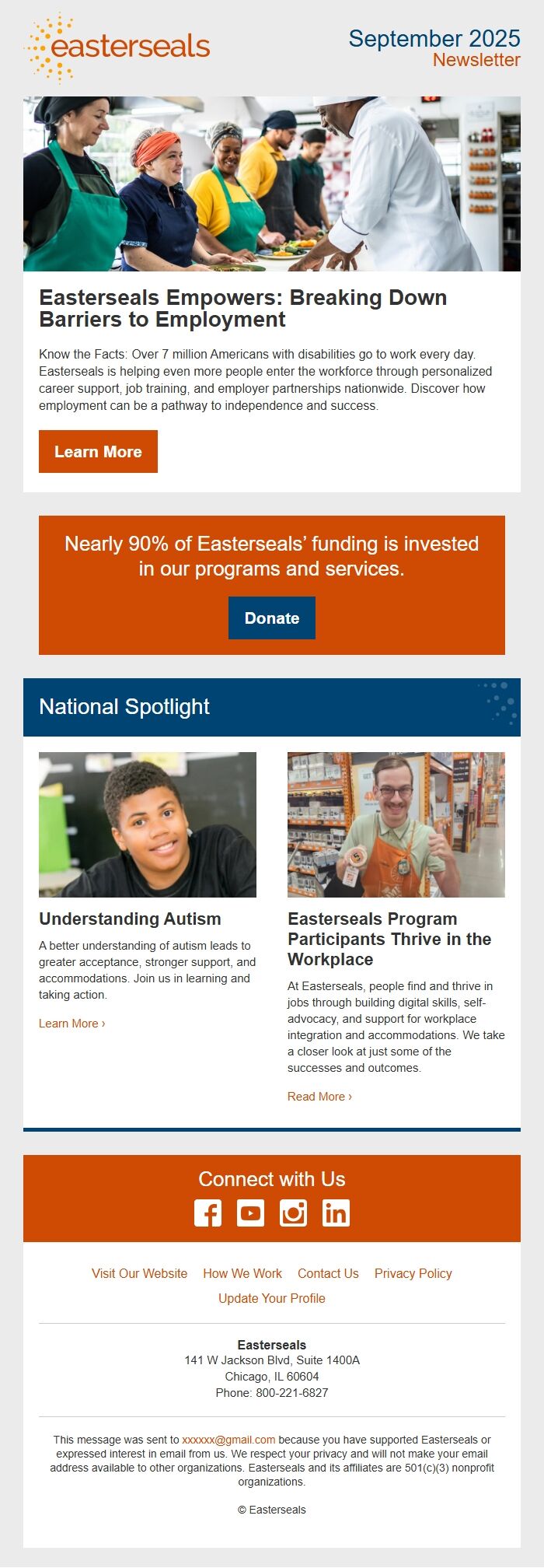The image size is (544, 1568).
Task: Open the Easterseals Instagram profile
Action: 293,1213
